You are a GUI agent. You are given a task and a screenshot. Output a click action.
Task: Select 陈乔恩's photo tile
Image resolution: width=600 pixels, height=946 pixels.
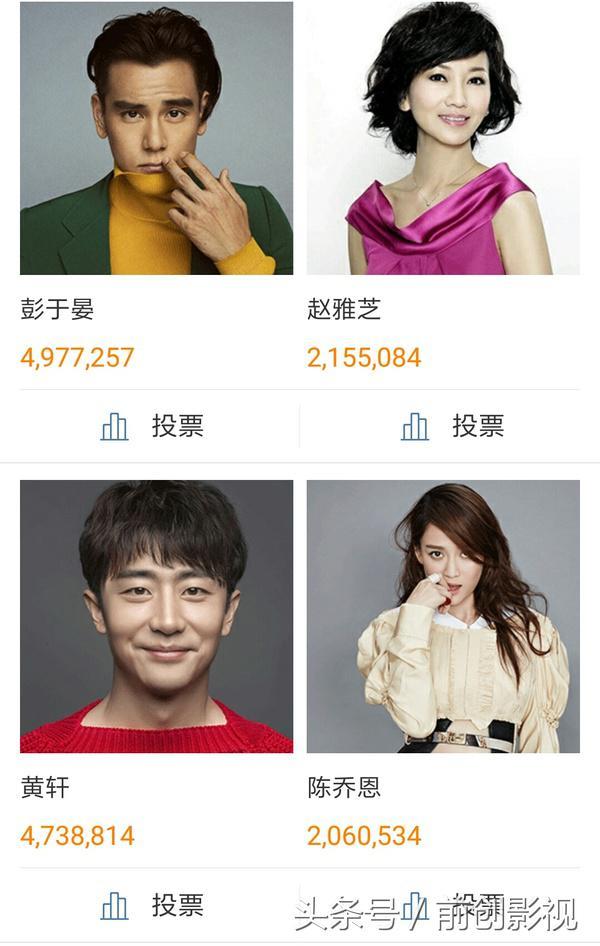[x=443, y=616]
